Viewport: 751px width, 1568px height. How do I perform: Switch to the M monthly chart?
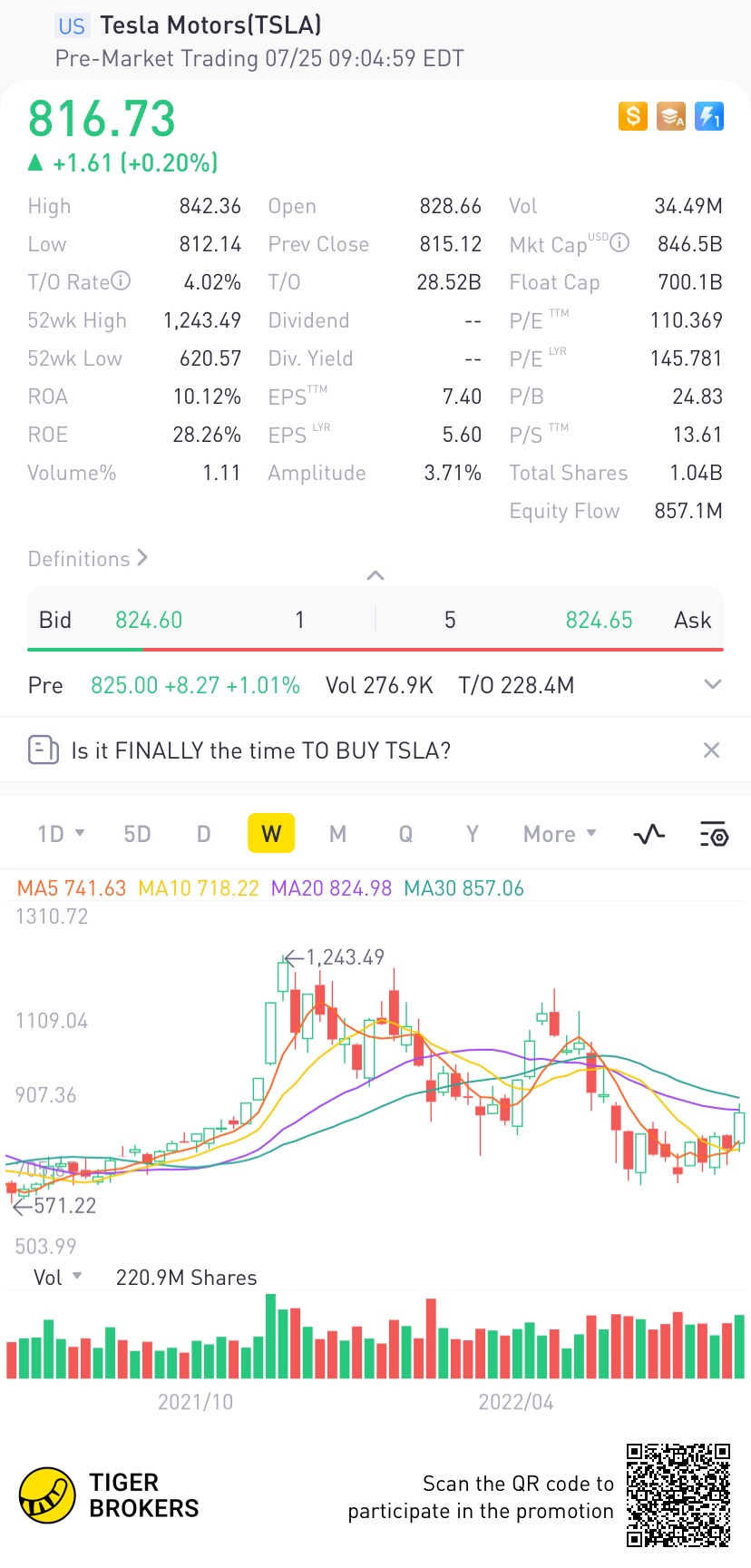click(x=338, y=834)
